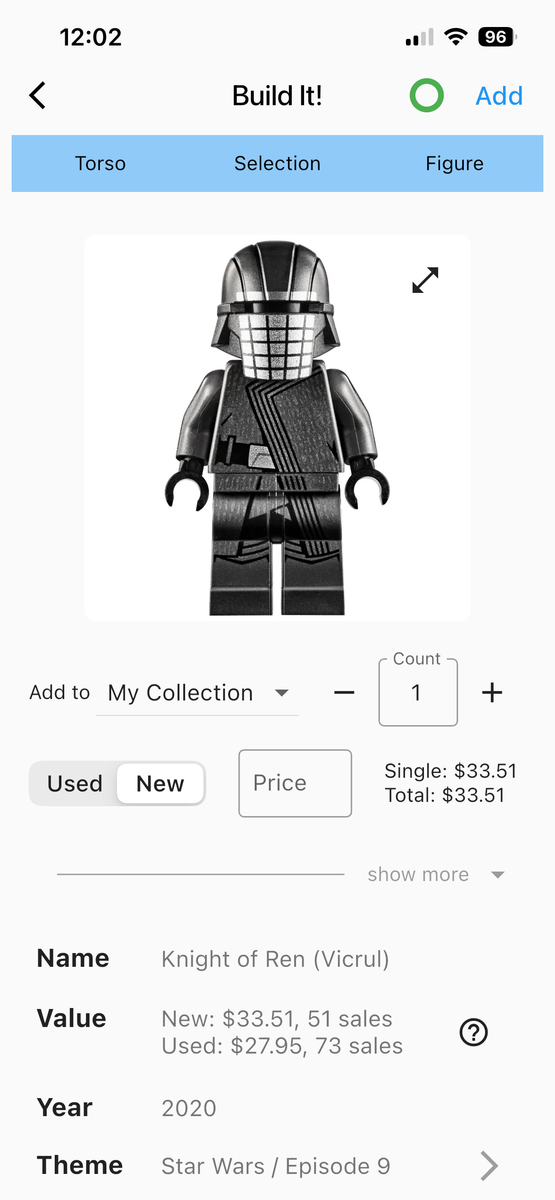This screenshot has width=555, height=1200.
Task: Decrease the count with the minus button
Action: tap(344, 693)
